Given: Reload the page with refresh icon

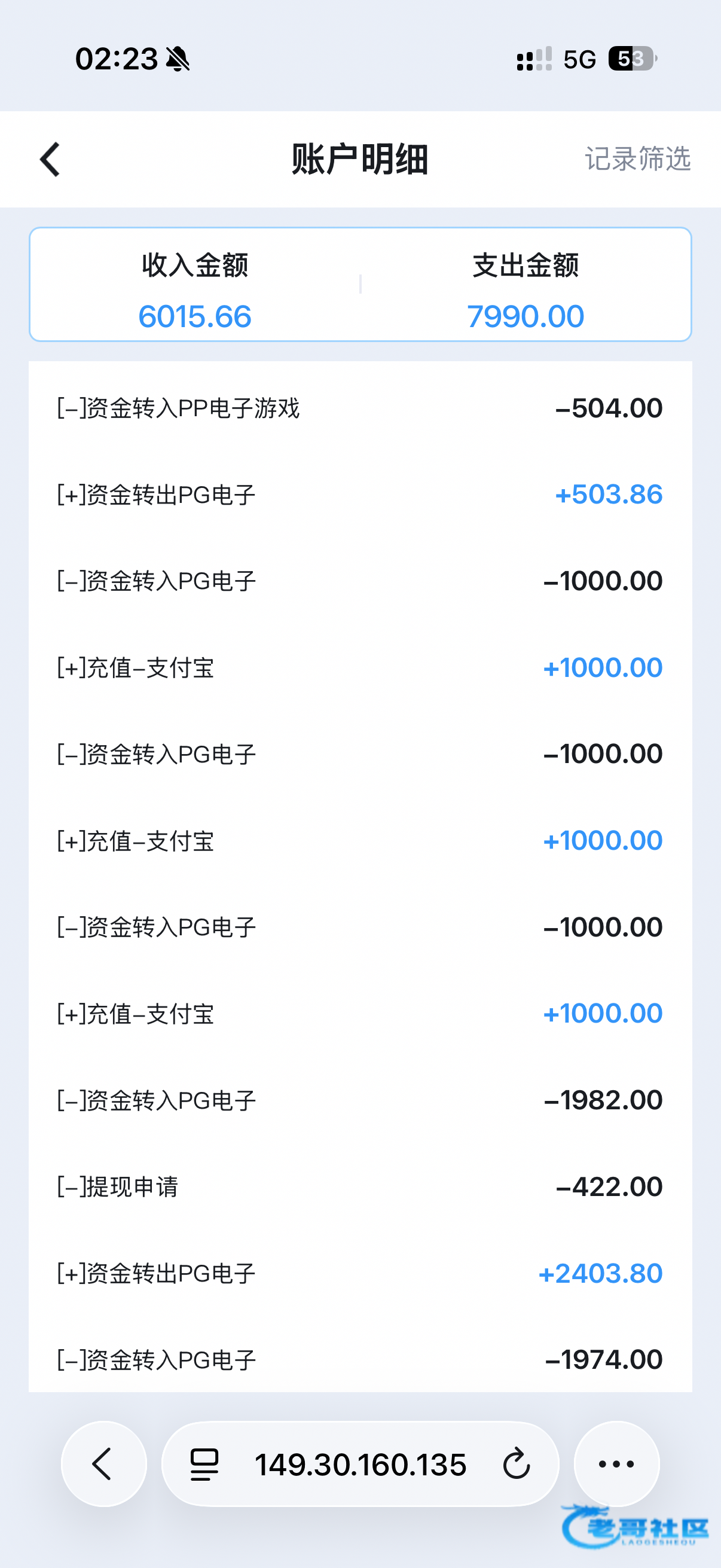Looking at the screenshot, I should pyautogui.click(x=517, y=1464).
